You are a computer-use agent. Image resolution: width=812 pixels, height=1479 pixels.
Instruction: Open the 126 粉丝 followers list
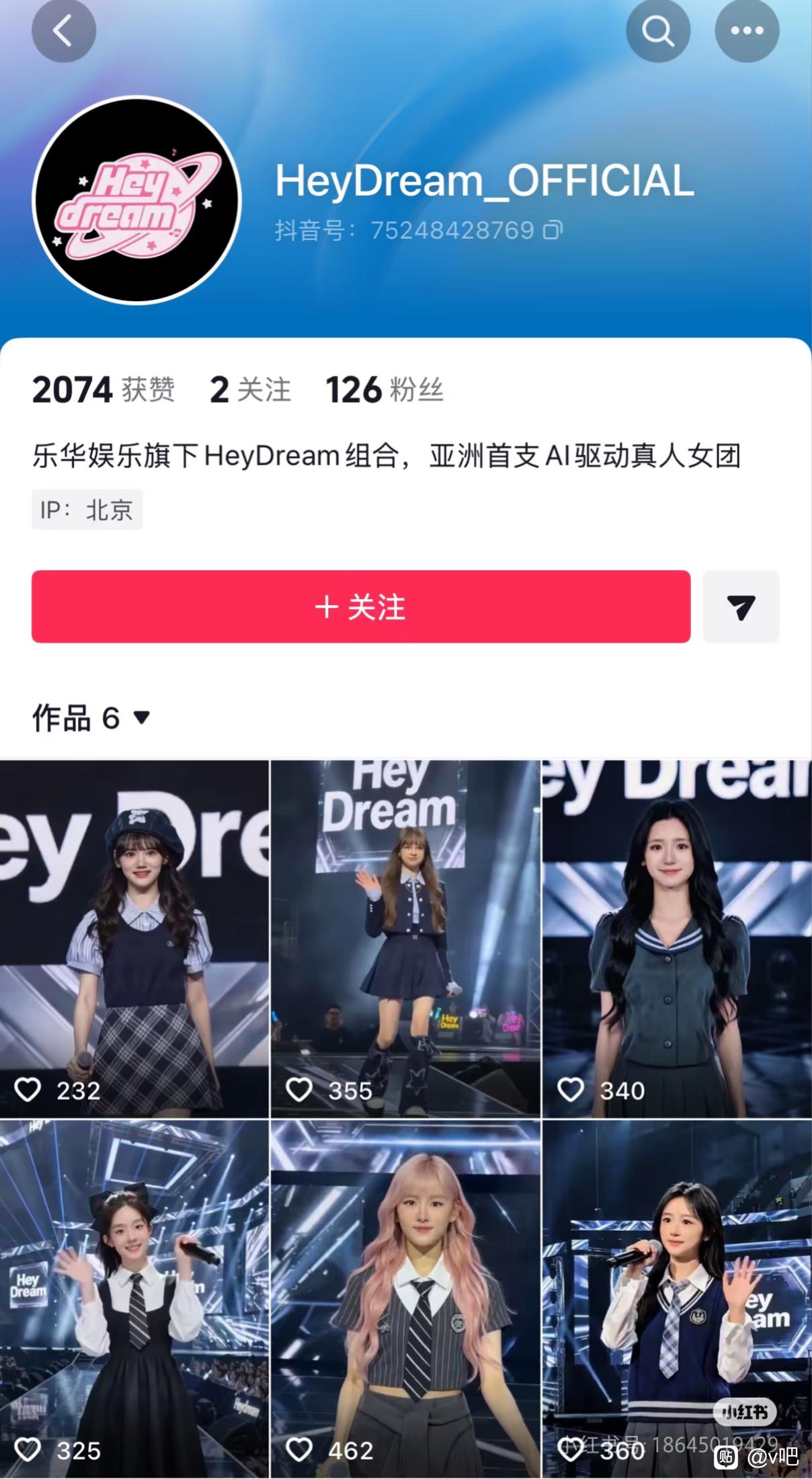coord(384,390)
